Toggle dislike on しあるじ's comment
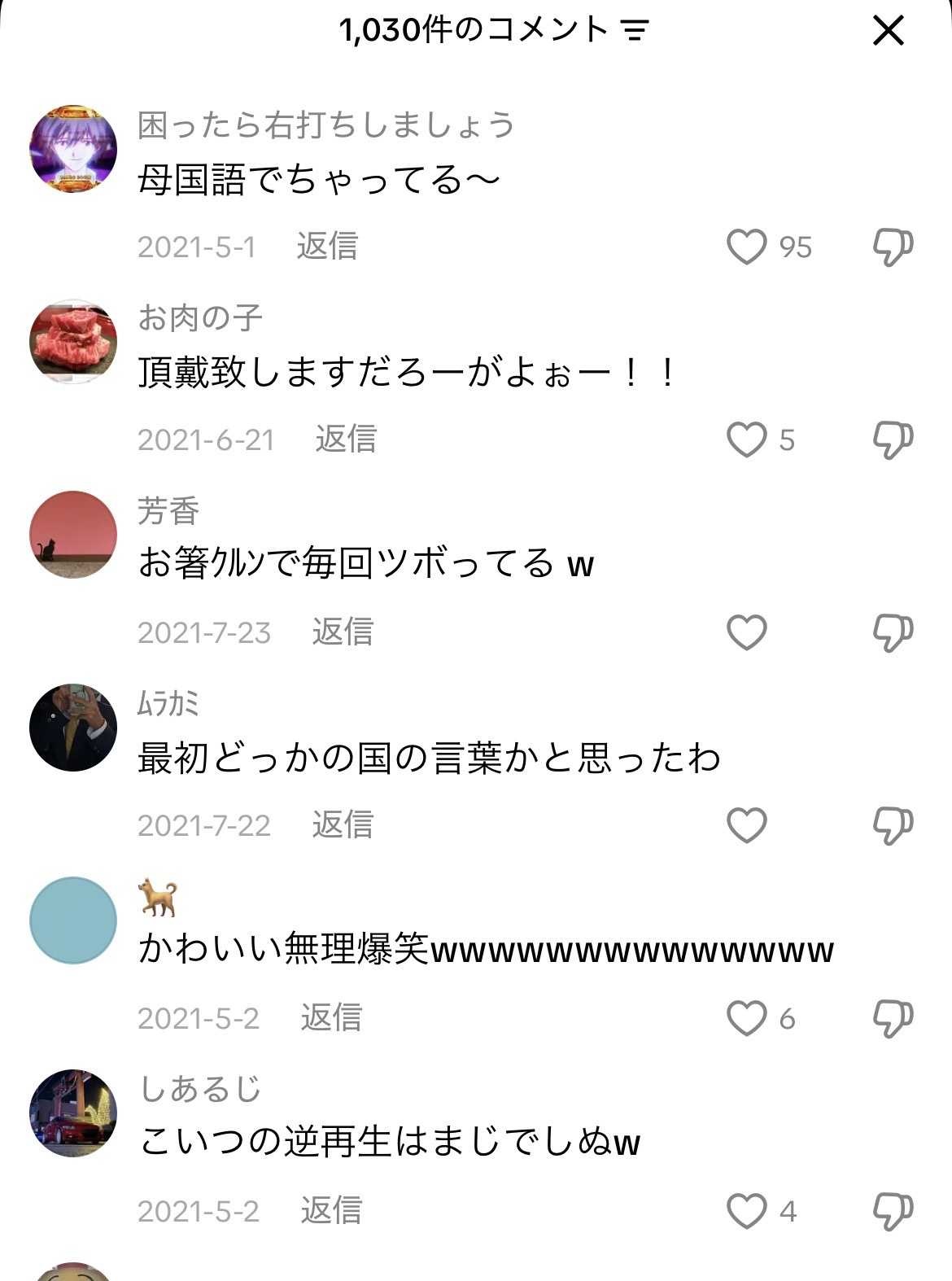Viewport: 952px width, 1281px height. pos(892,1211)
